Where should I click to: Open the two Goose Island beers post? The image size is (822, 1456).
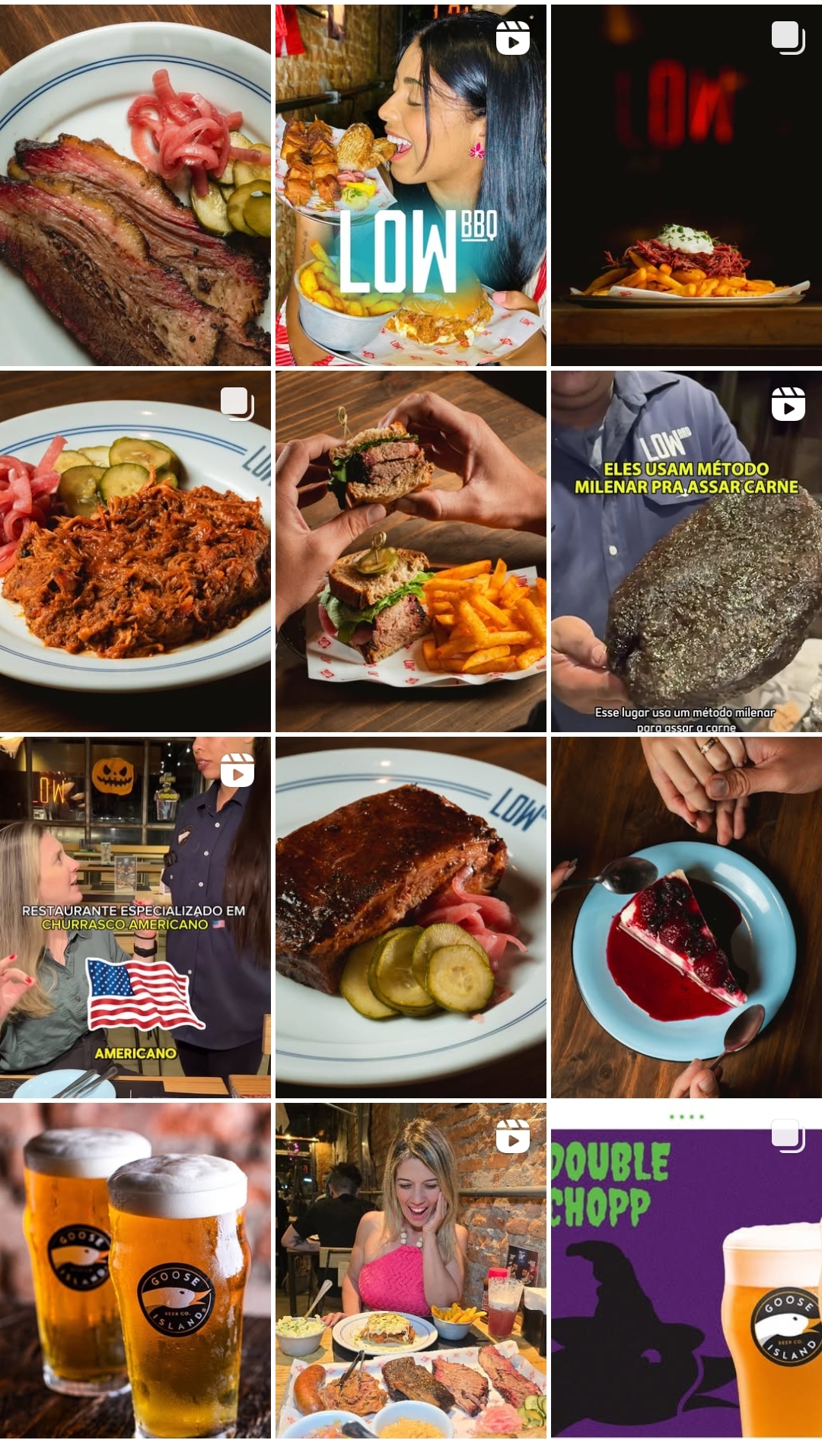click(x=135, y=1270)
